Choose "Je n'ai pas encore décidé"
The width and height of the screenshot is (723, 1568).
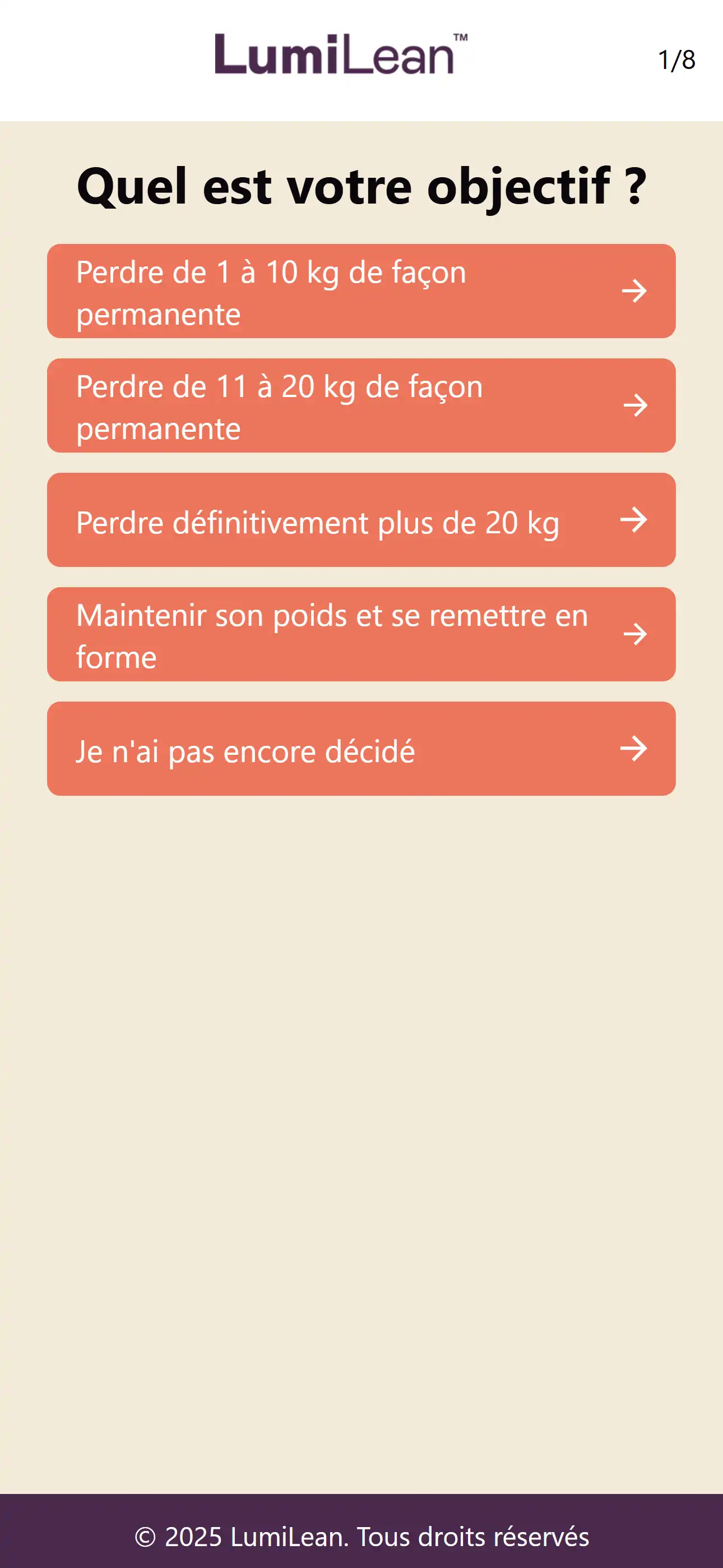pos(361,749)
